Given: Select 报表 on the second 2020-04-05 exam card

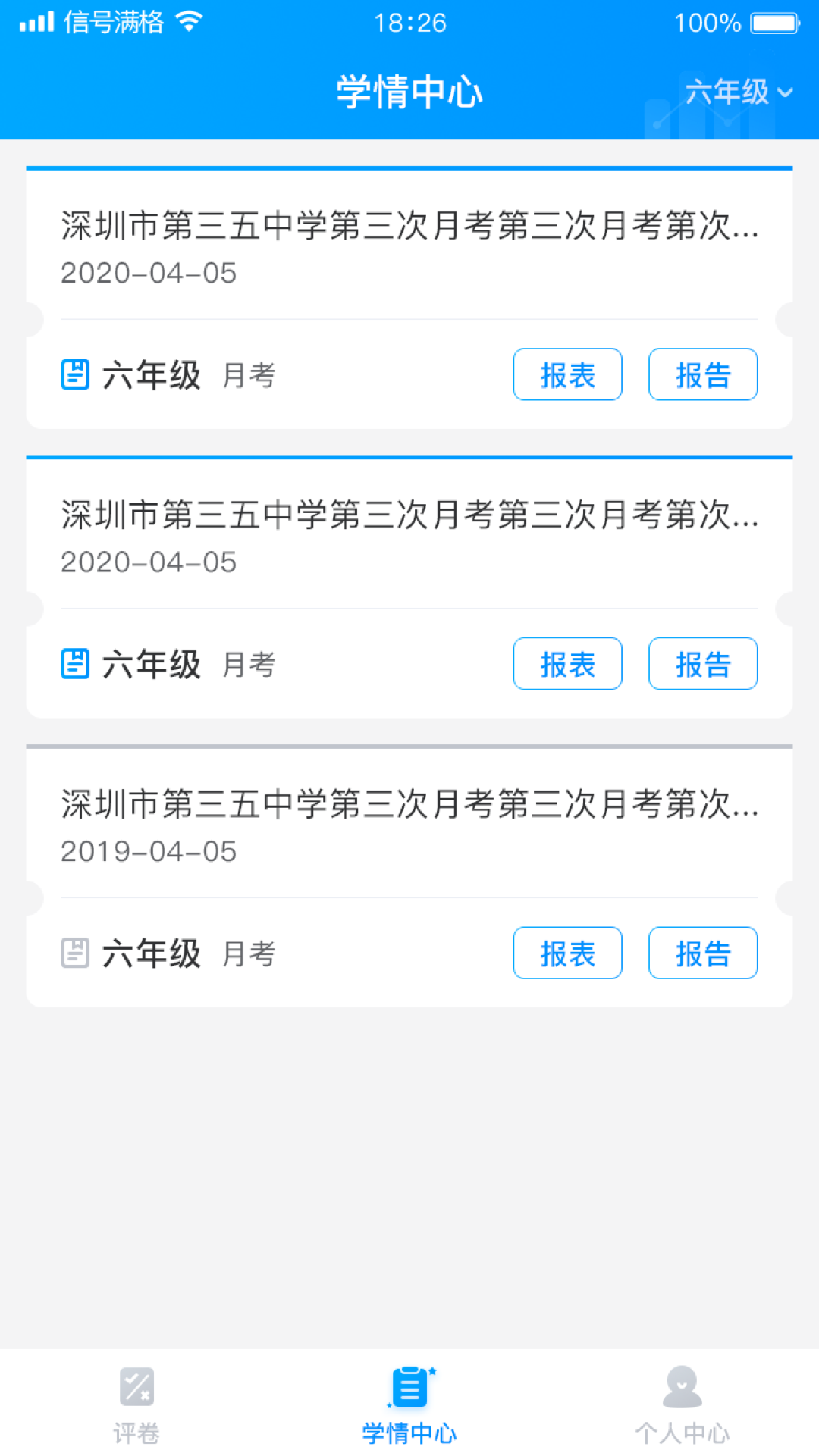Looking at the screenshot, I should click(567, 664).
